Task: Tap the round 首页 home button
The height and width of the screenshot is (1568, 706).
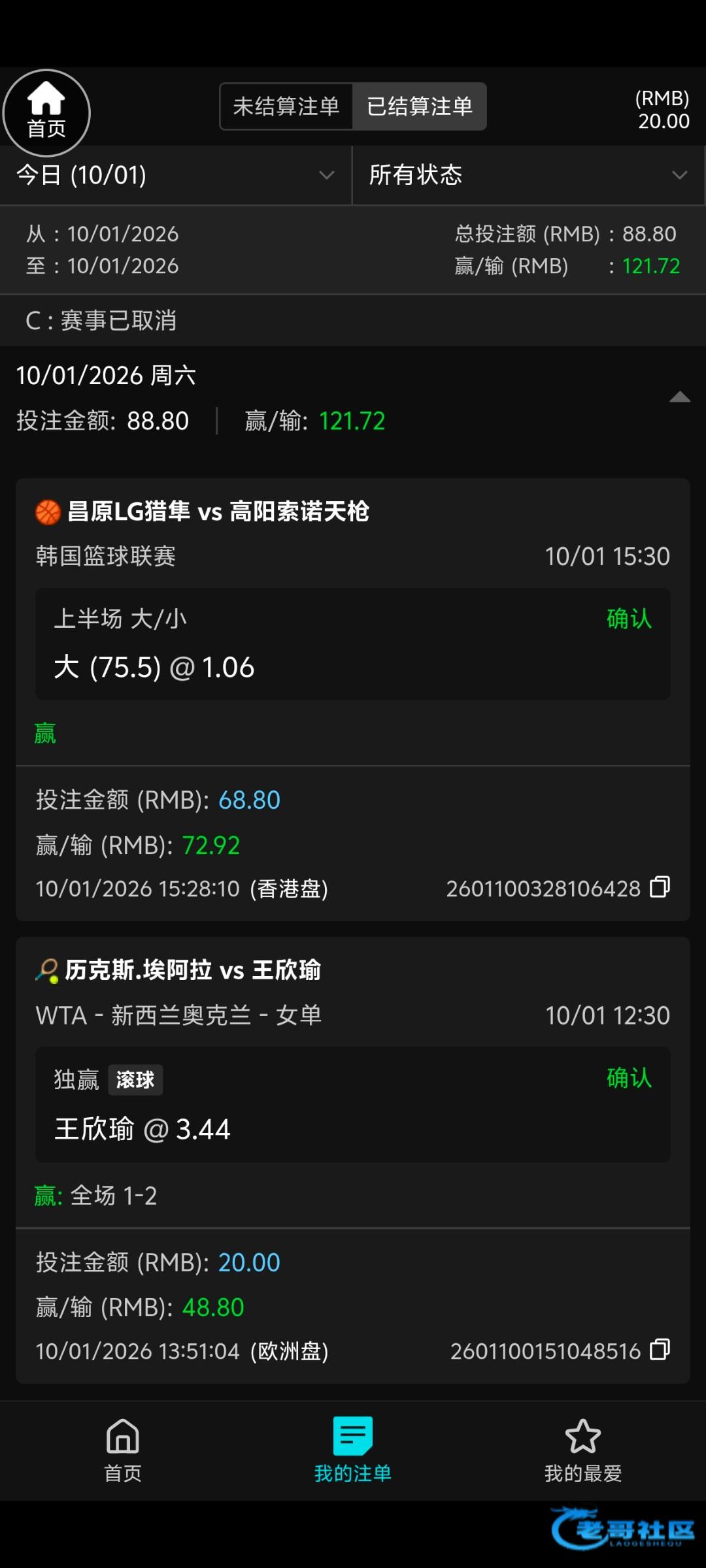Action: (46, 113)
